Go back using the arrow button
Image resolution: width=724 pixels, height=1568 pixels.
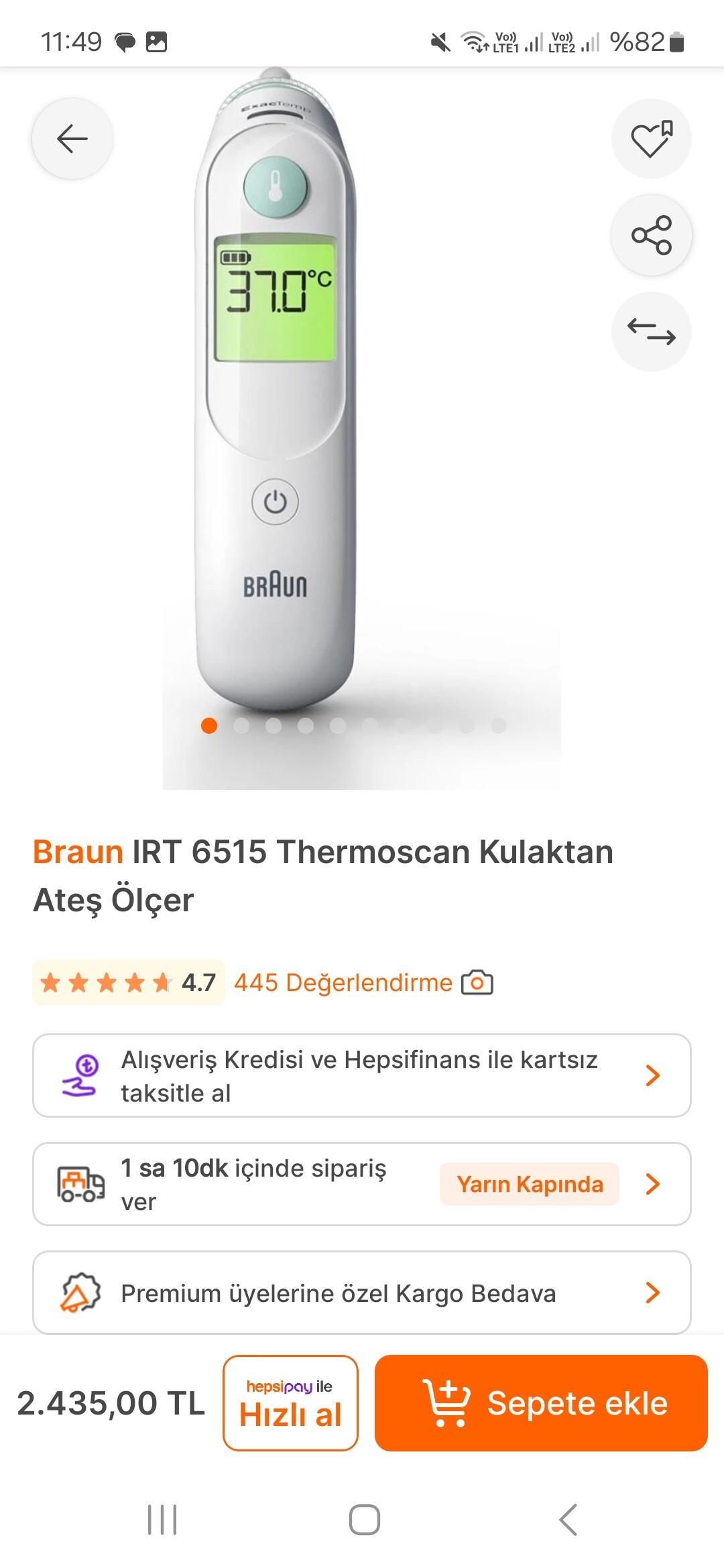[x=72, y=139]
